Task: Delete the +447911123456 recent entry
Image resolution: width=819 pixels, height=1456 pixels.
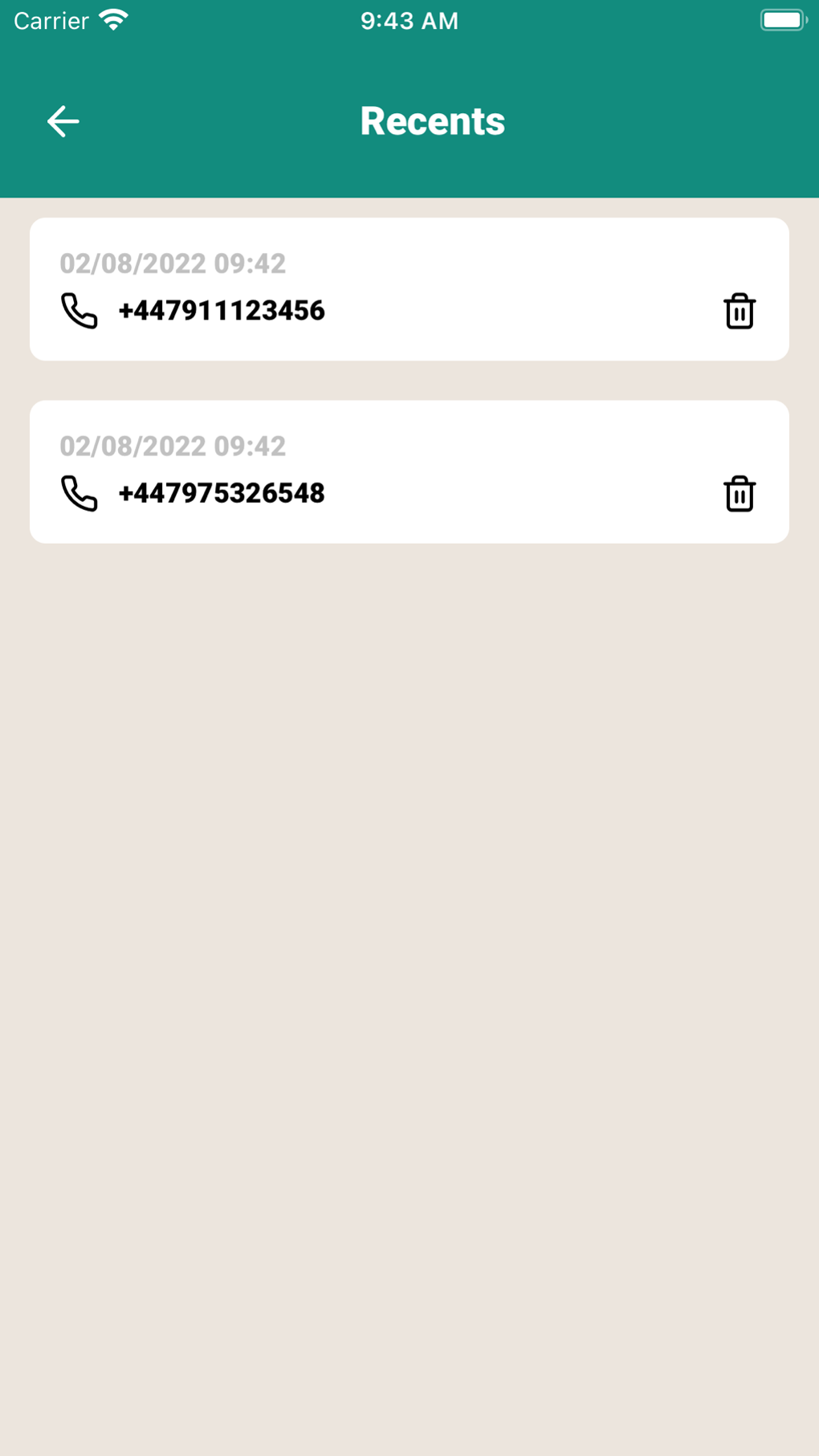Action: (x=739, y=311)
